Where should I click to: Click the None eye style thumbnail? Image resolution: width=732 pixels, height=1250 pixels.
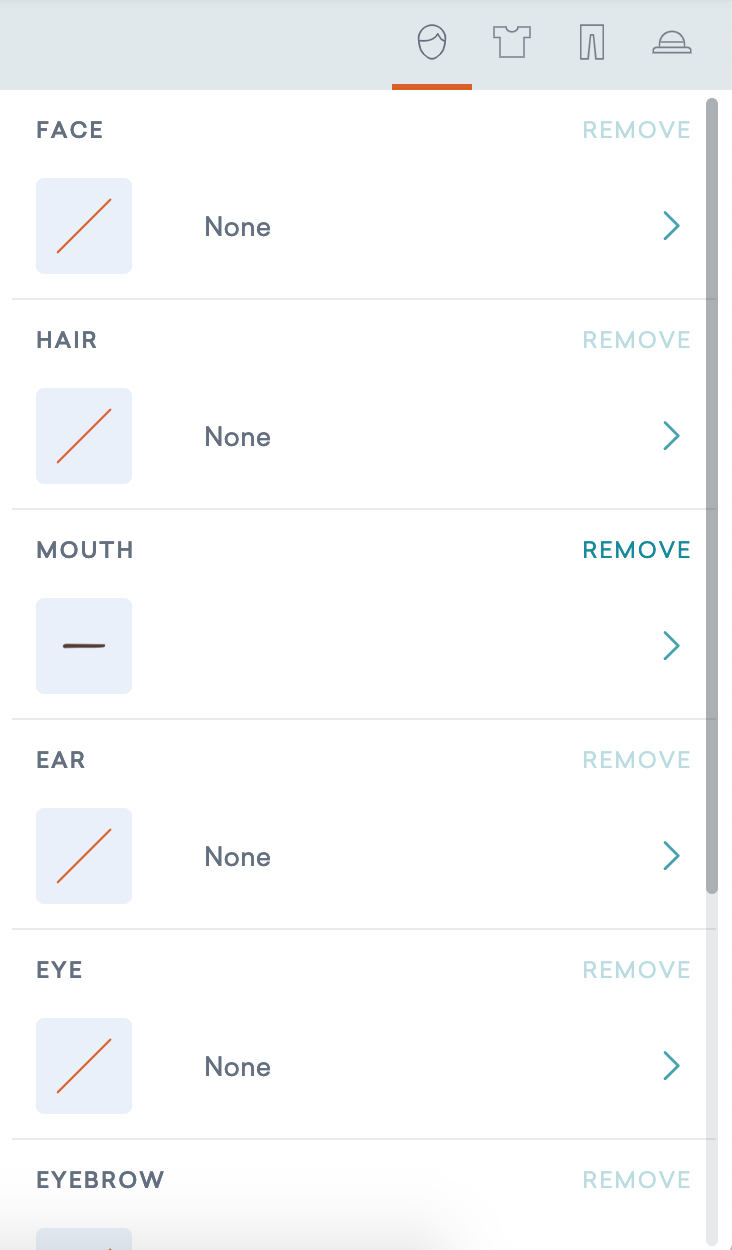click(84, 1065)
